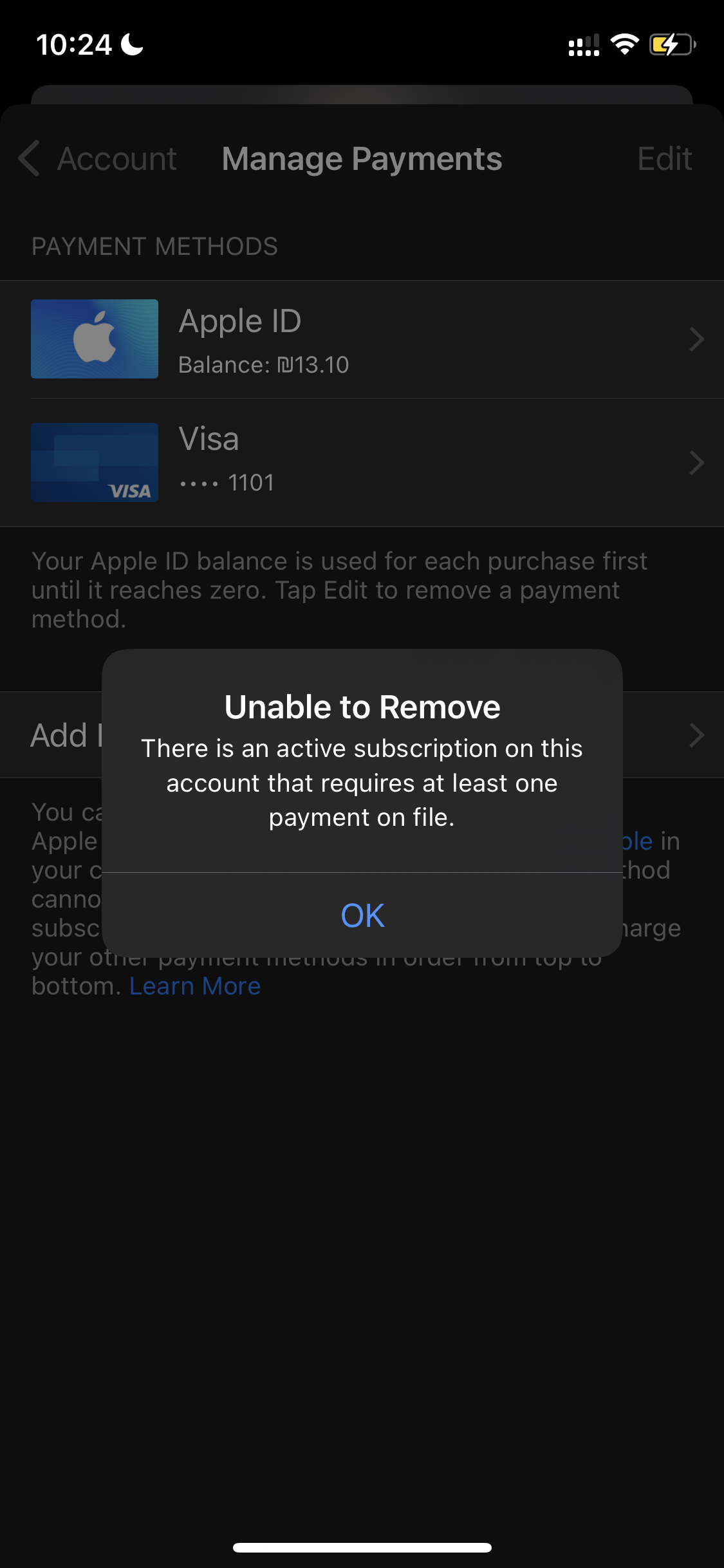Open the Visa card ending 1101
The height and width of the screenshot is (1568, 724).
point(362,463)
